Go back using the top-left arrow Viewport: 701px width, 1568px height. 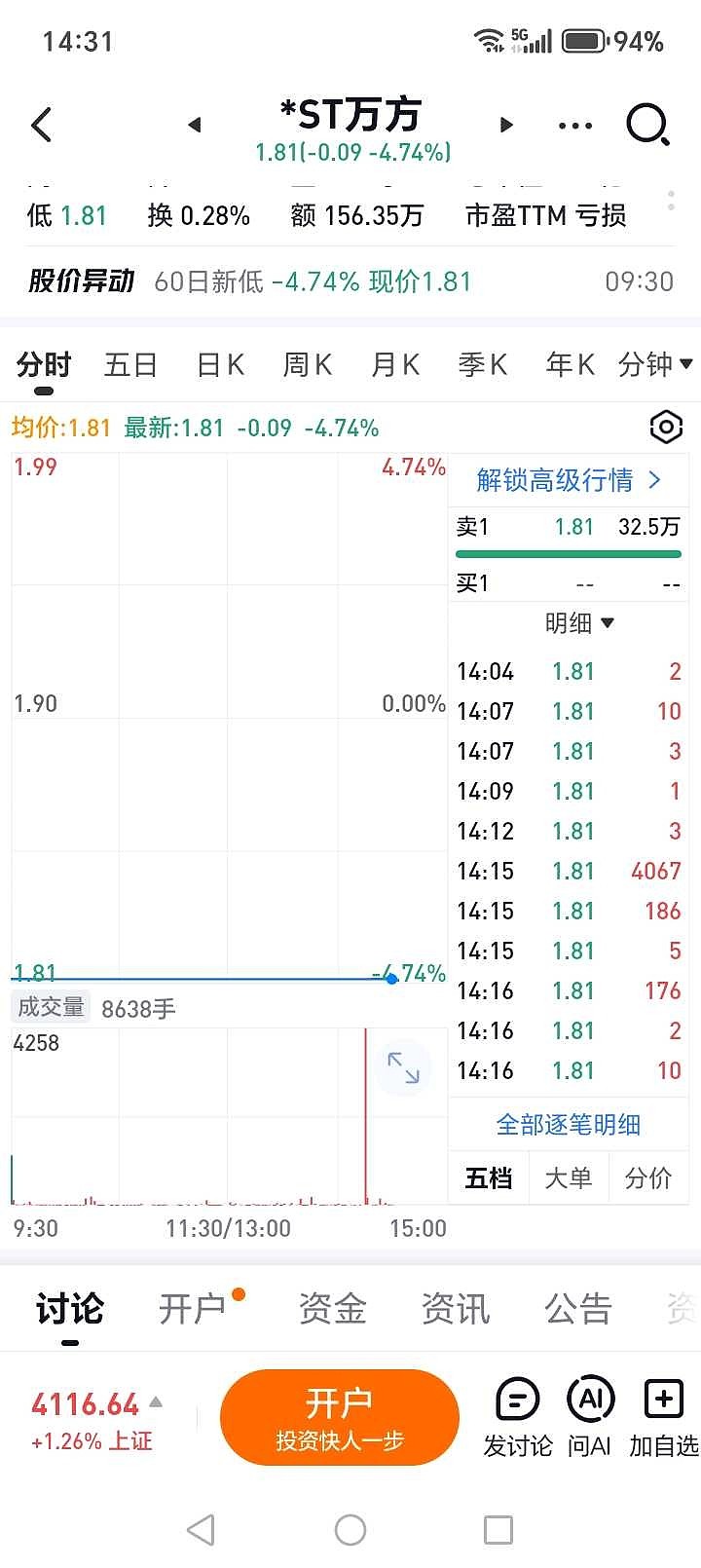tap(42, 125)
